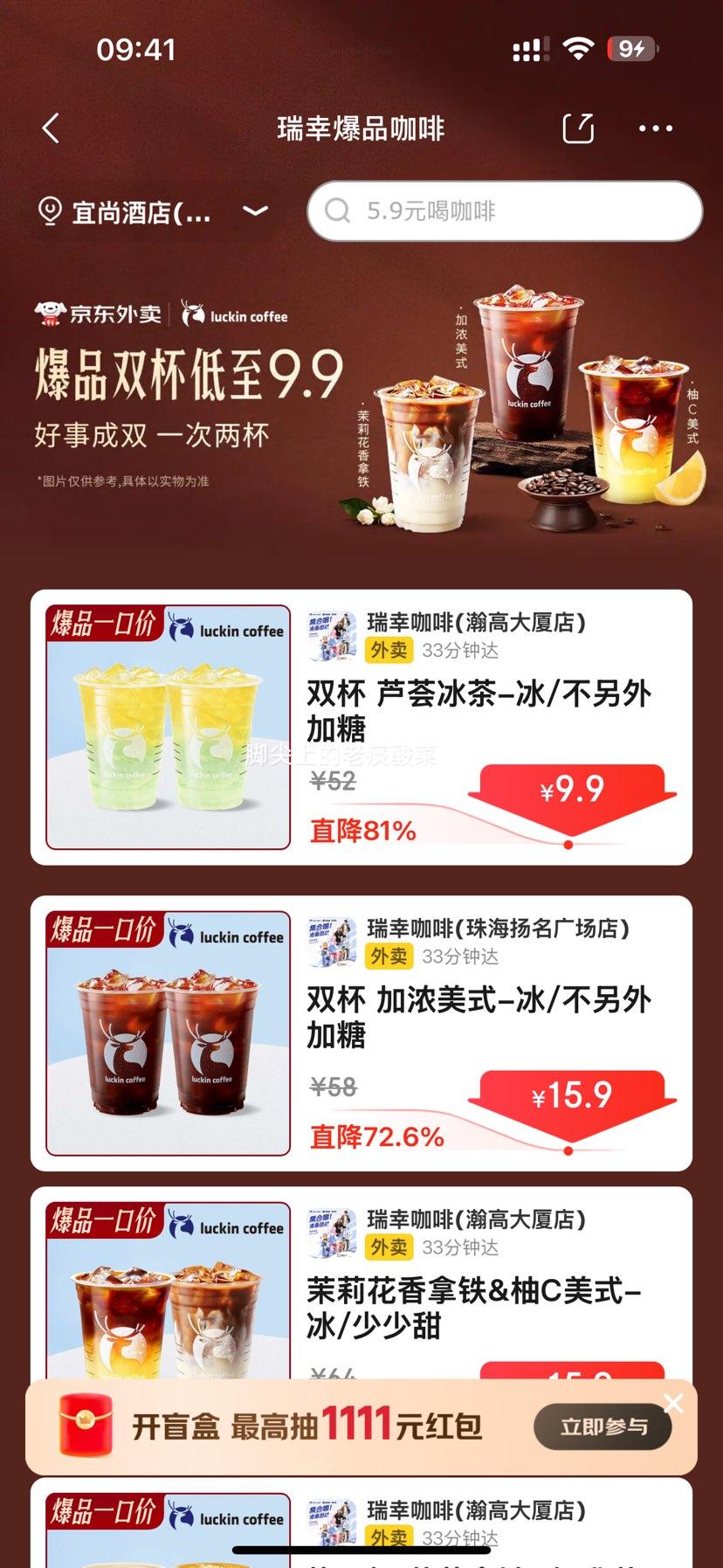
Task: Open the three-dot overflow menu
Action: [x=655, y=128]
